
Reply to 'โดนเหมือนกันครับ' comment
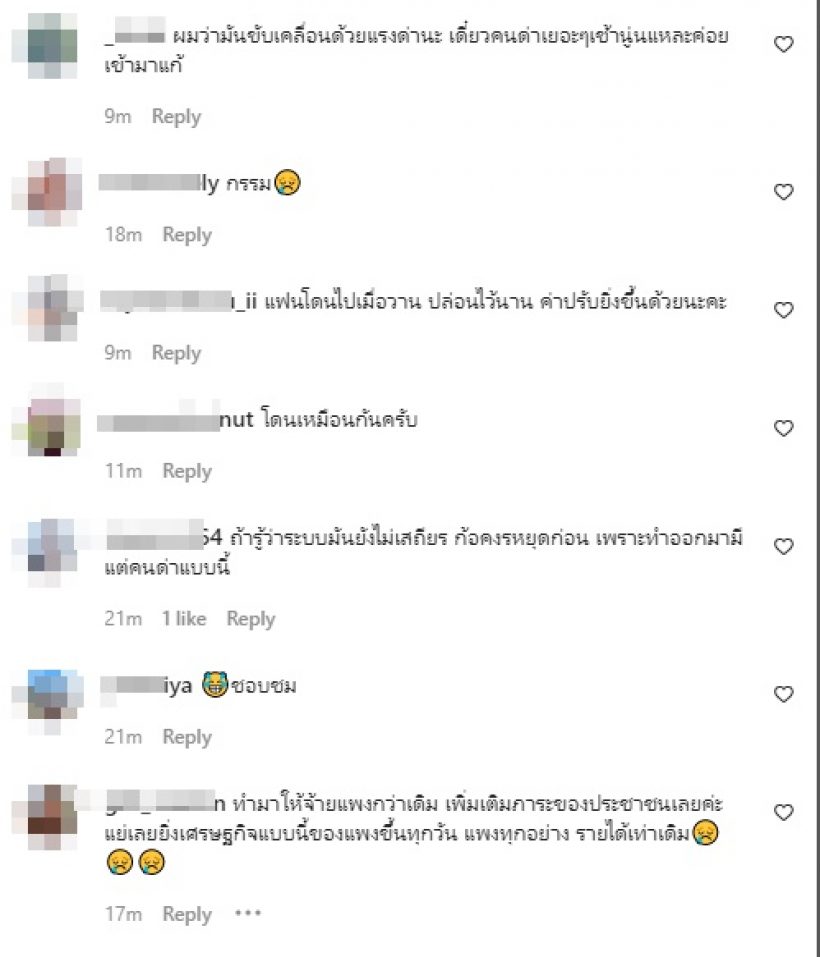(x=187, y=471)
